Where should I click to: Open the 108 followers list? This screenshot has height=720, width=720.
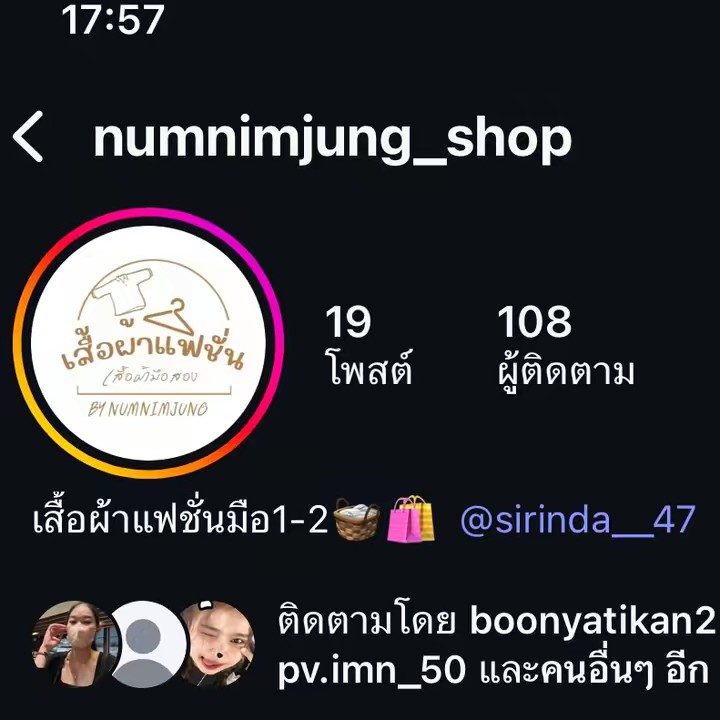click(565, 345)
